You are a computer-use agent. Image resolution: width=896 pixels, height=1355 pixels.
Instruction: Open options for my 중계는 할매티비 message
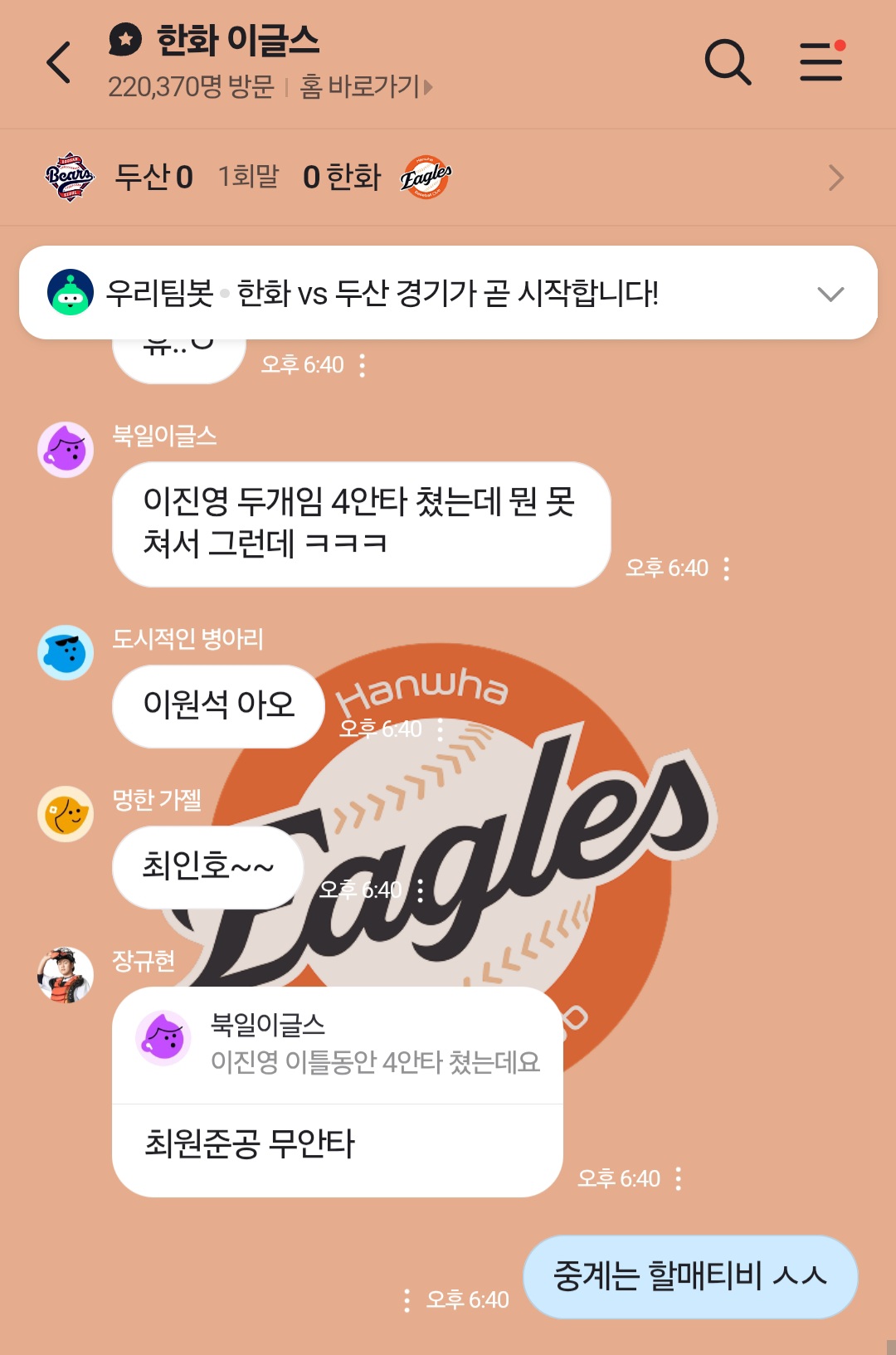click(407, 1300)
